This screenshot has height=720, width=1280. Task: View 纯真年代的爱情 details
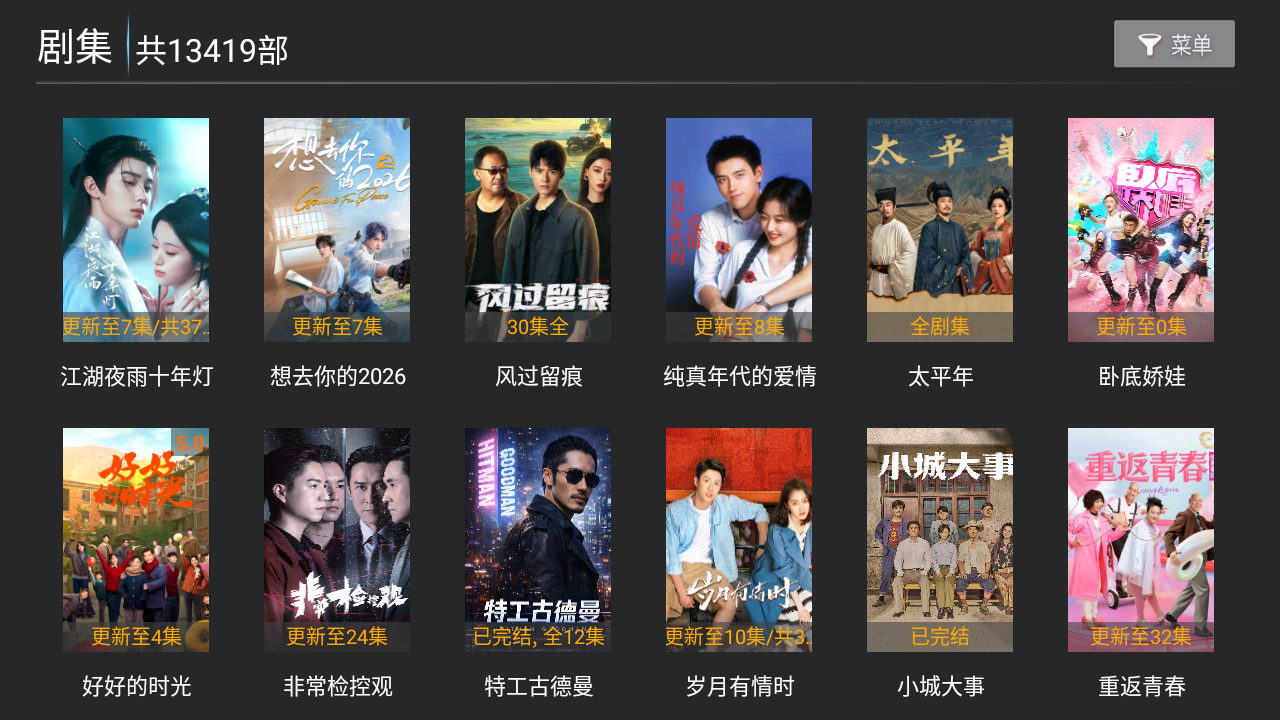[x=739, y=230]
